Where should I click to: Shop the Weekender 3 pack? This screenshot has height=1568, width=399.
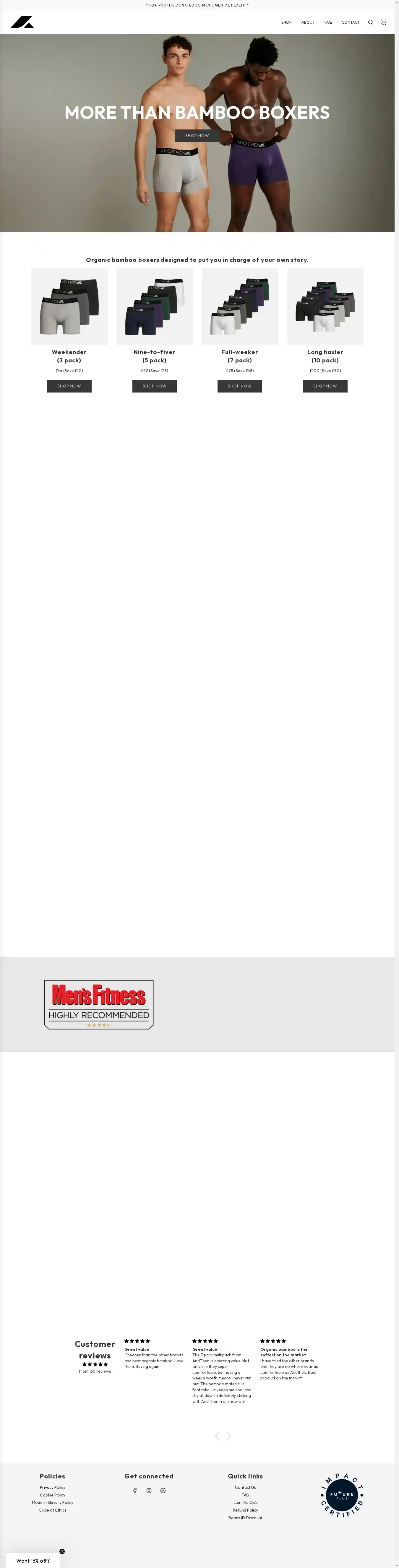pyautogui.click(x=69, y=386)
